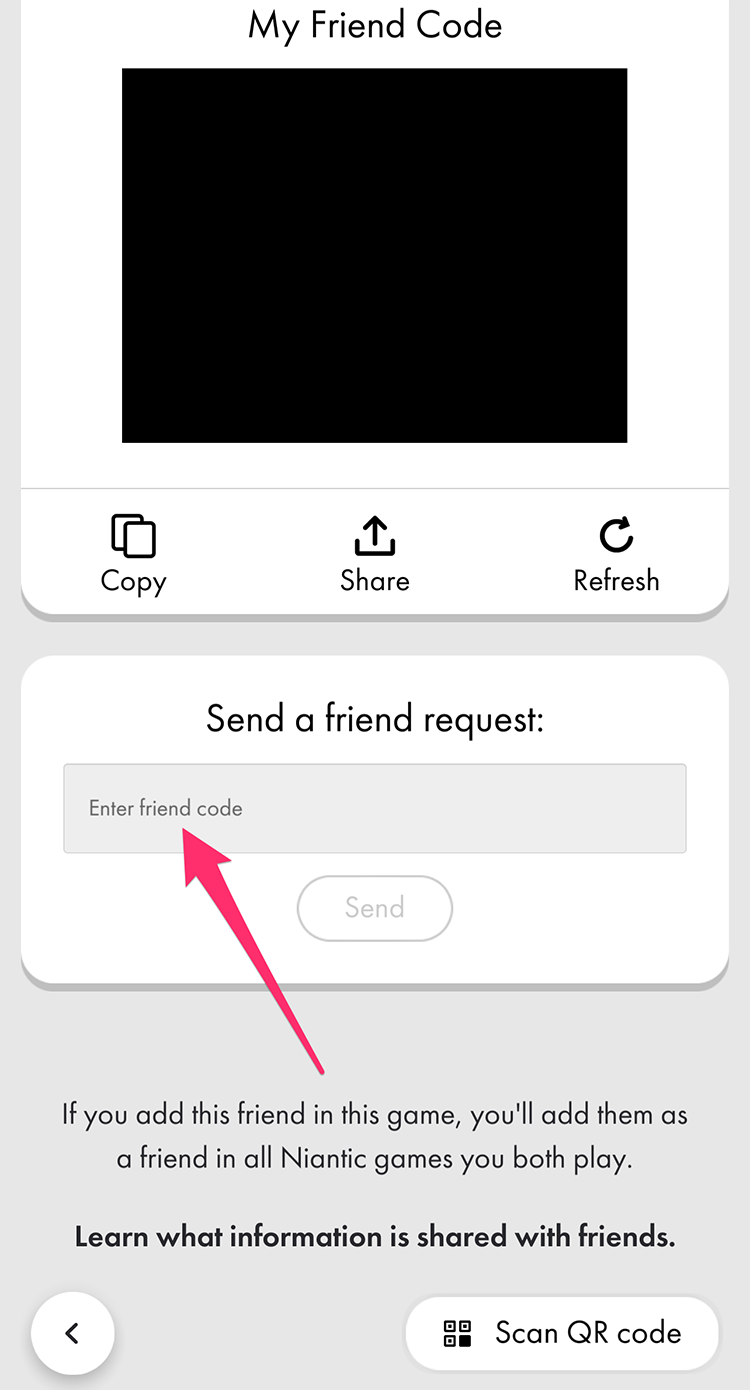
Task: Copy my friend code
Action: [x=133, y=554]
